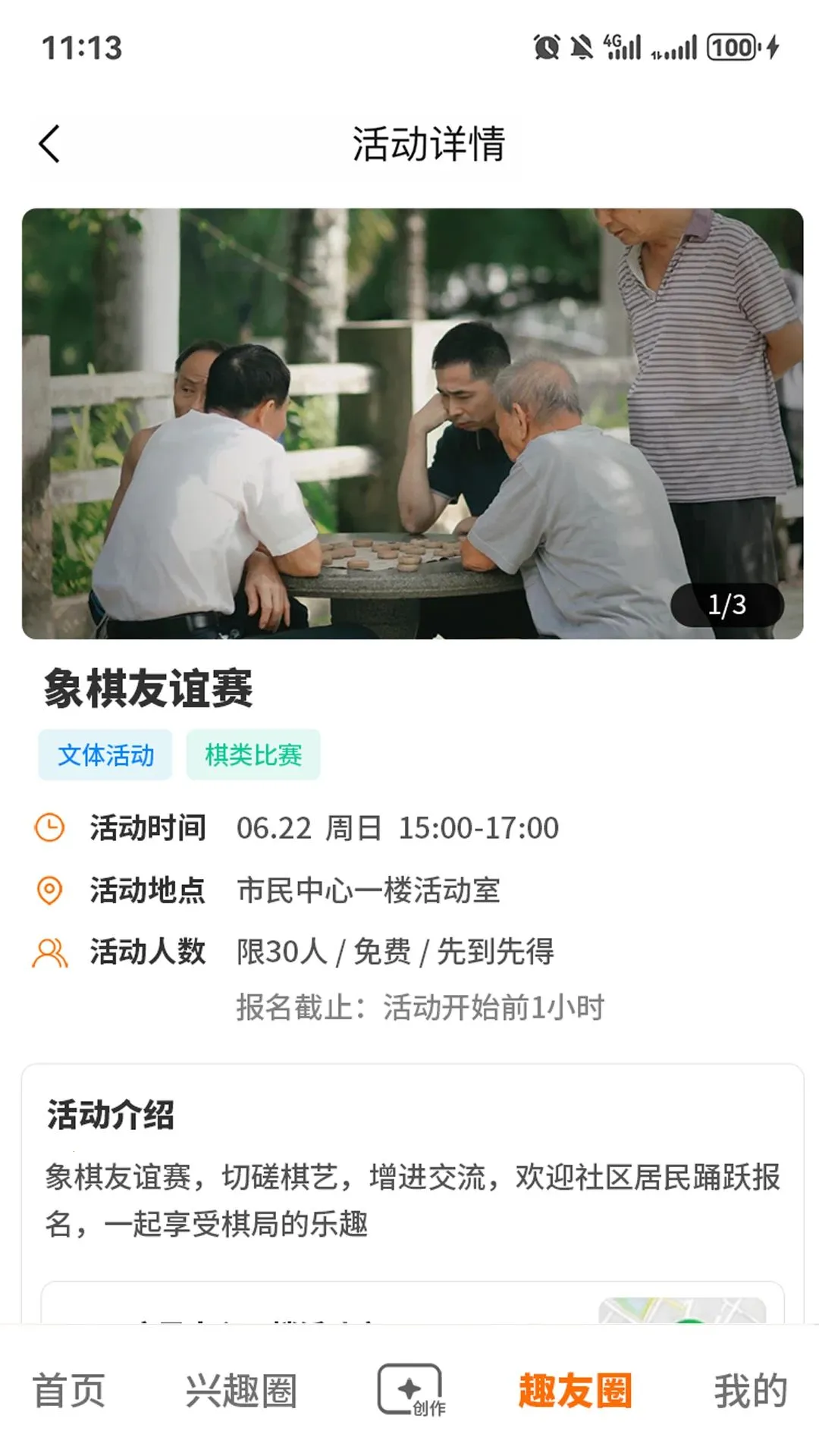Go back from activity details
Image resolution: width=819 pixels, height=1456 pixels.
[x=50, y=144]
